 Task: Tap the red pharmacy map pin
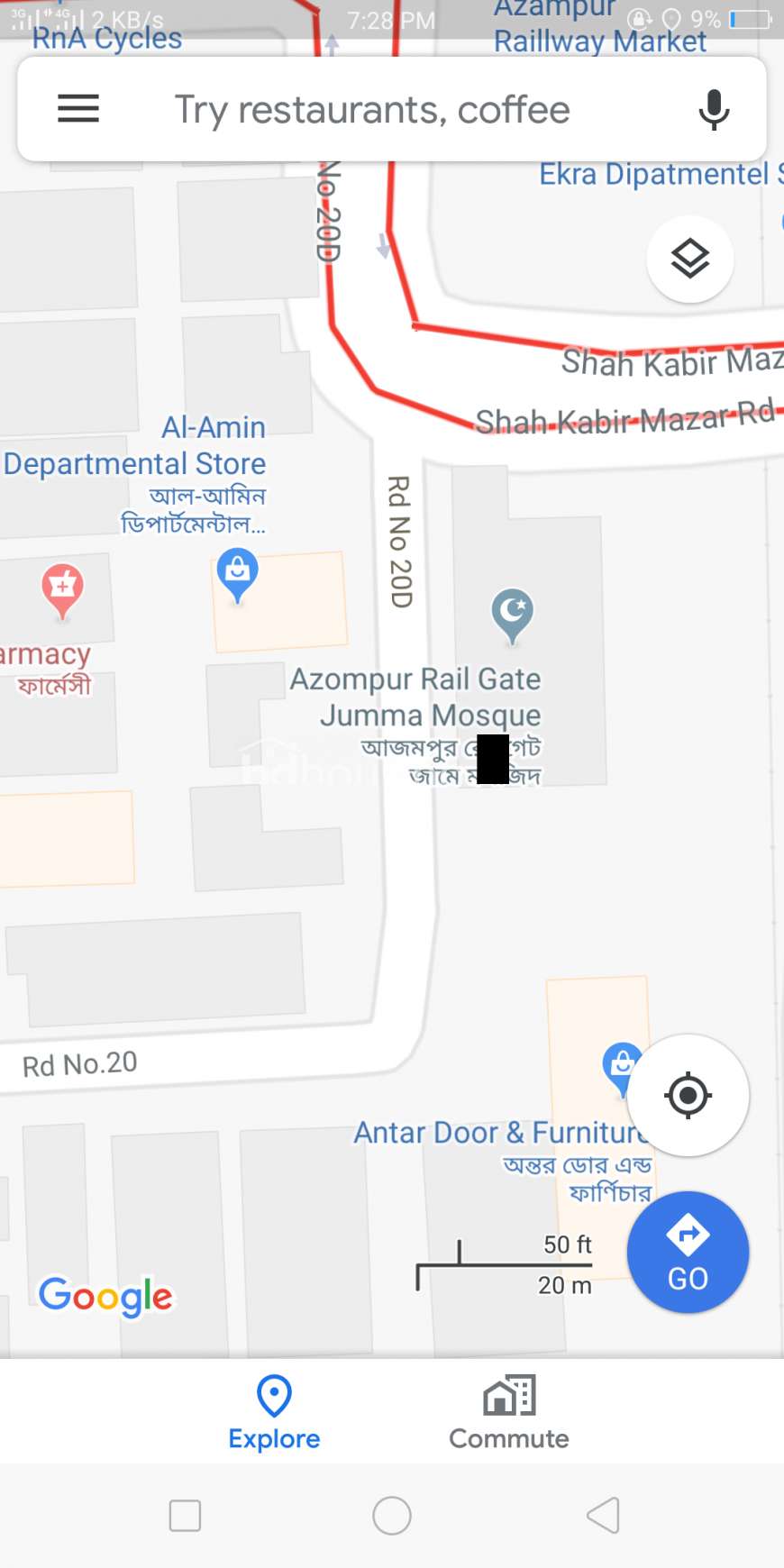[62, 591]
